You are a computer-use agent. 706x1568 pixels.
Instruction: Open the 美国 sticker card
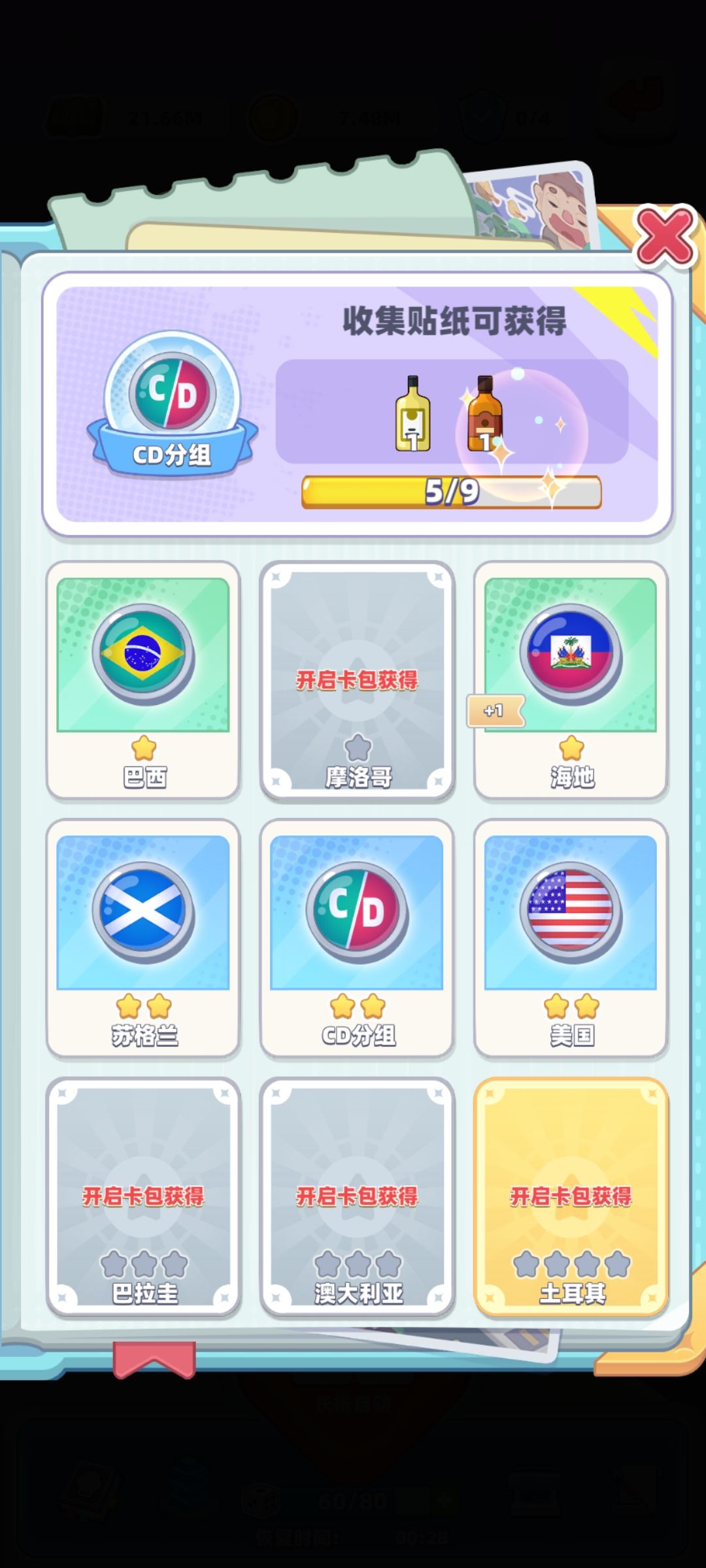[571, 938]
